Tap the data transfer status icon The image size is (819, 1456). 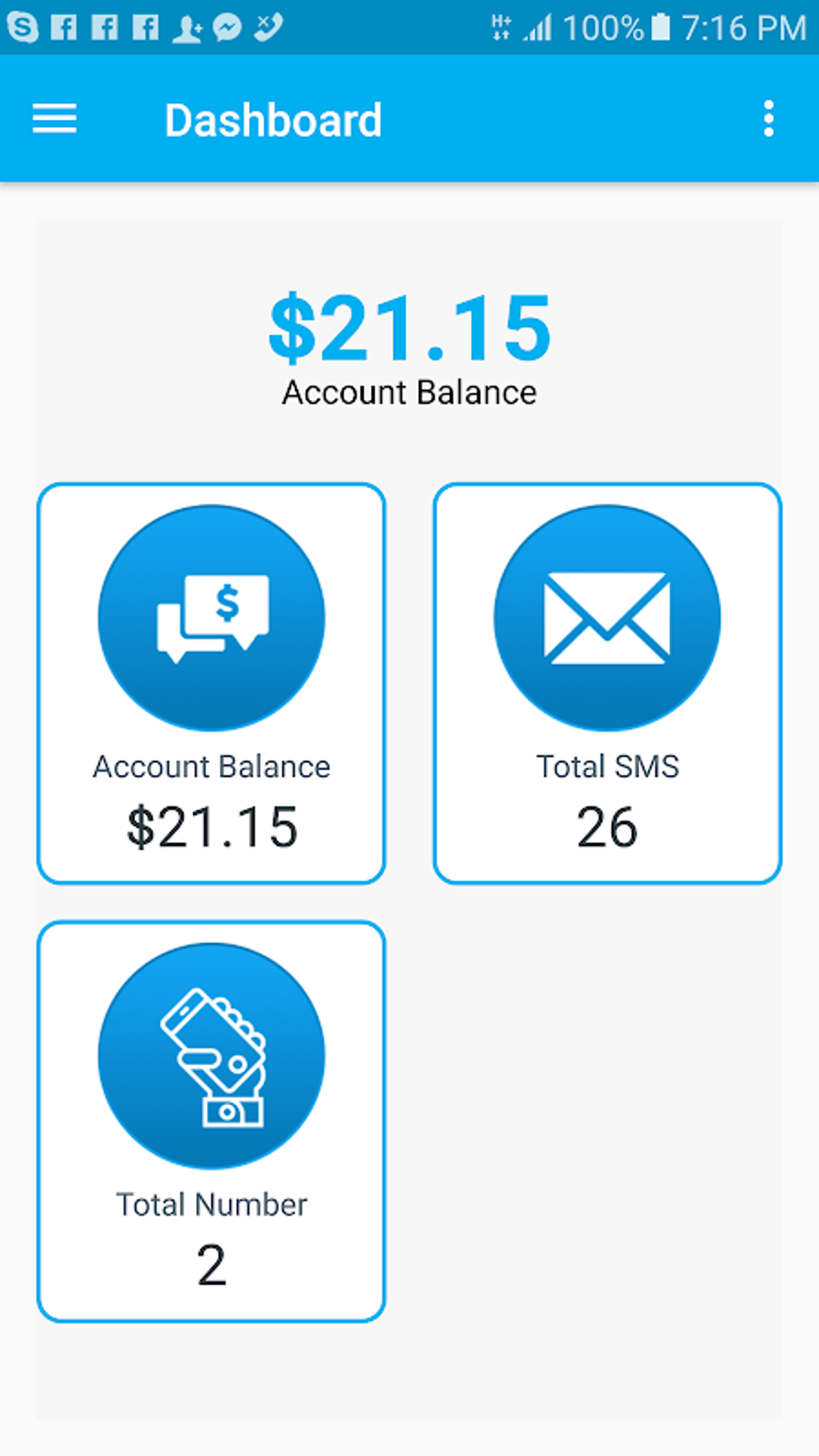point(500,27)
